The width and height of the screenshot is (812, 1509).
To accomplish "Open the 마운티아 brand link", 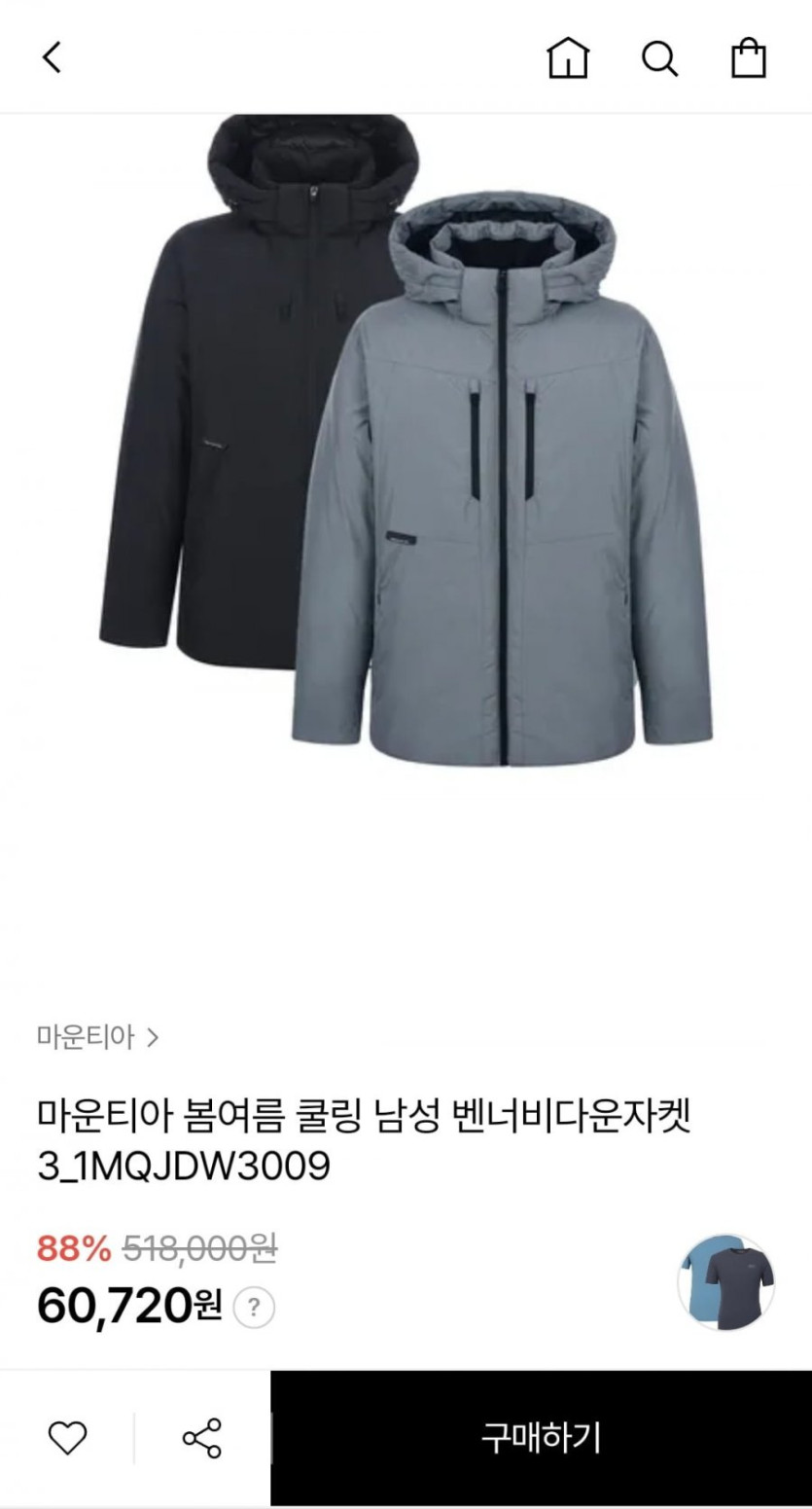I will tap(97, 1037).
